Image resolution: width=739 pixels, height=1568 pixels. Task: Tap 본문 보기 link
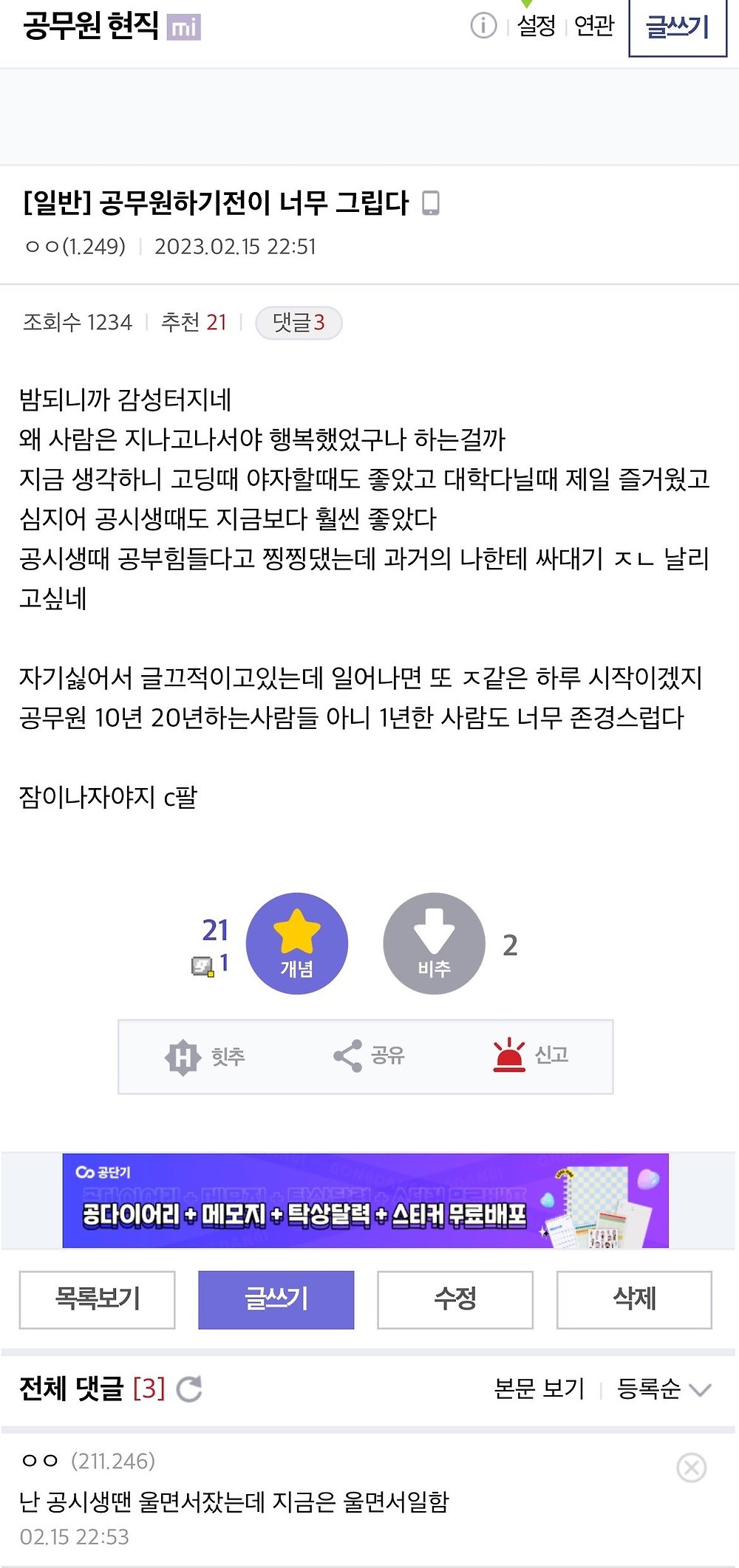coord(539,1389)
